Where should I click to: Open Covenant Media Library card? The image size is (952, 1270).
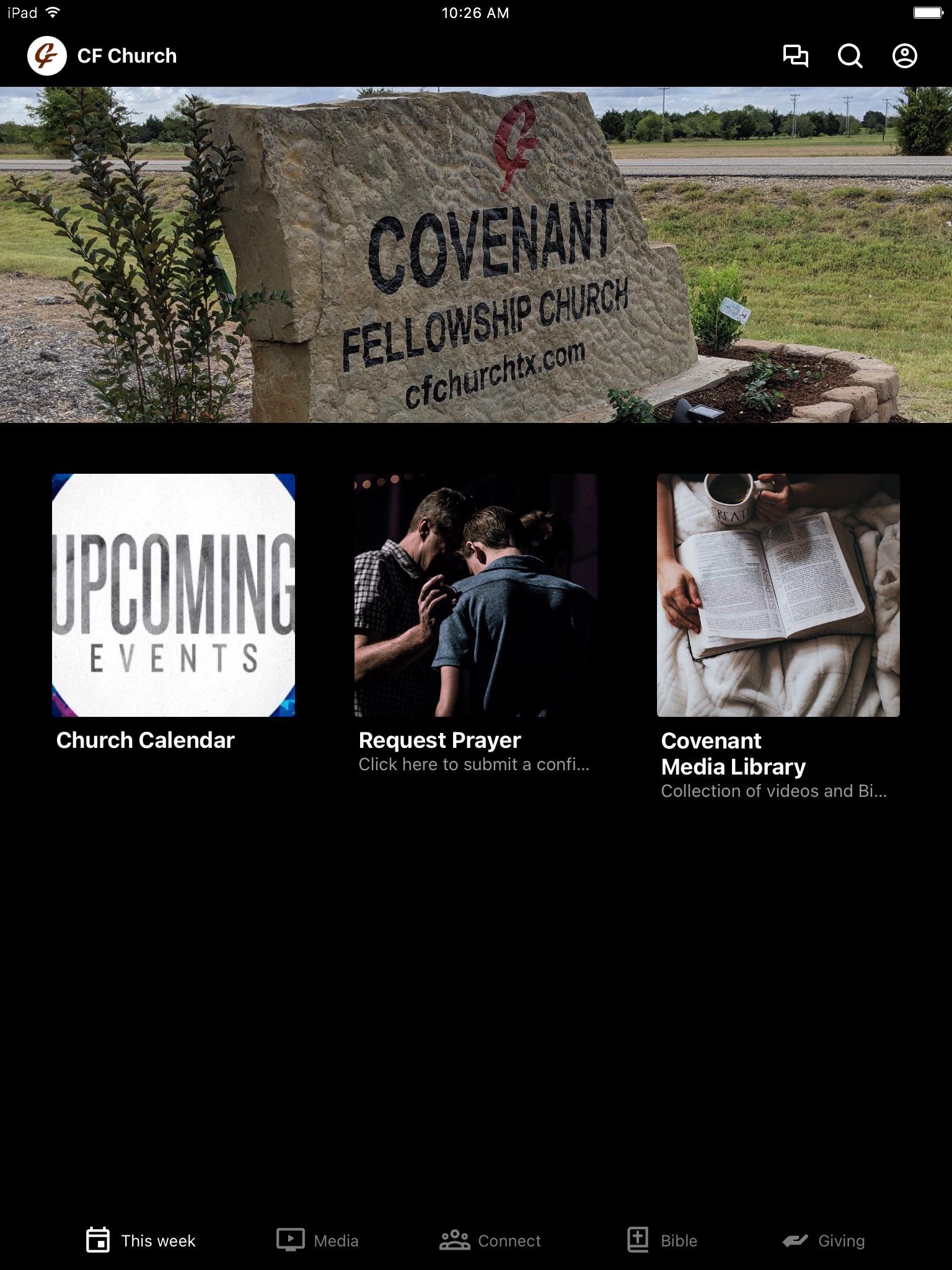(x=778, y=595)
